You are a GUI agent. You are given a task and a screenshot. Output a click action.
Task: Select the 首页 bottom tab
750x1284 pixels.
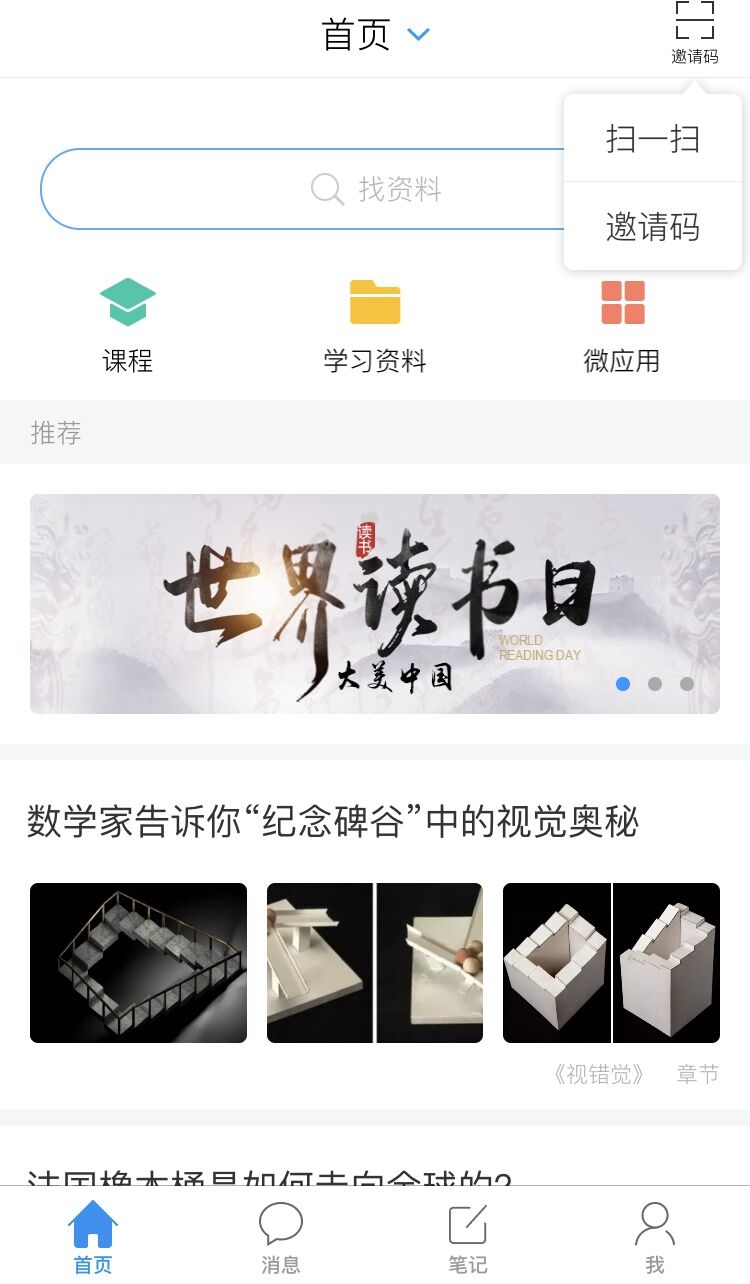pos(93,1238)
